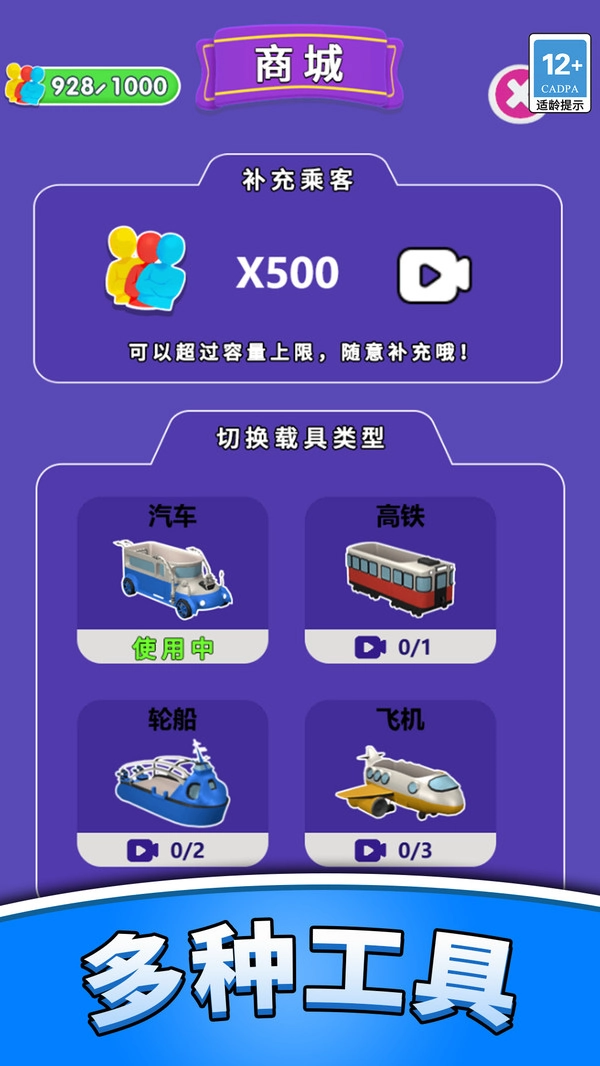Unlock the 轮船 ship via video ad
This screenshot has width=600, height=1066.
pos(173,850)
